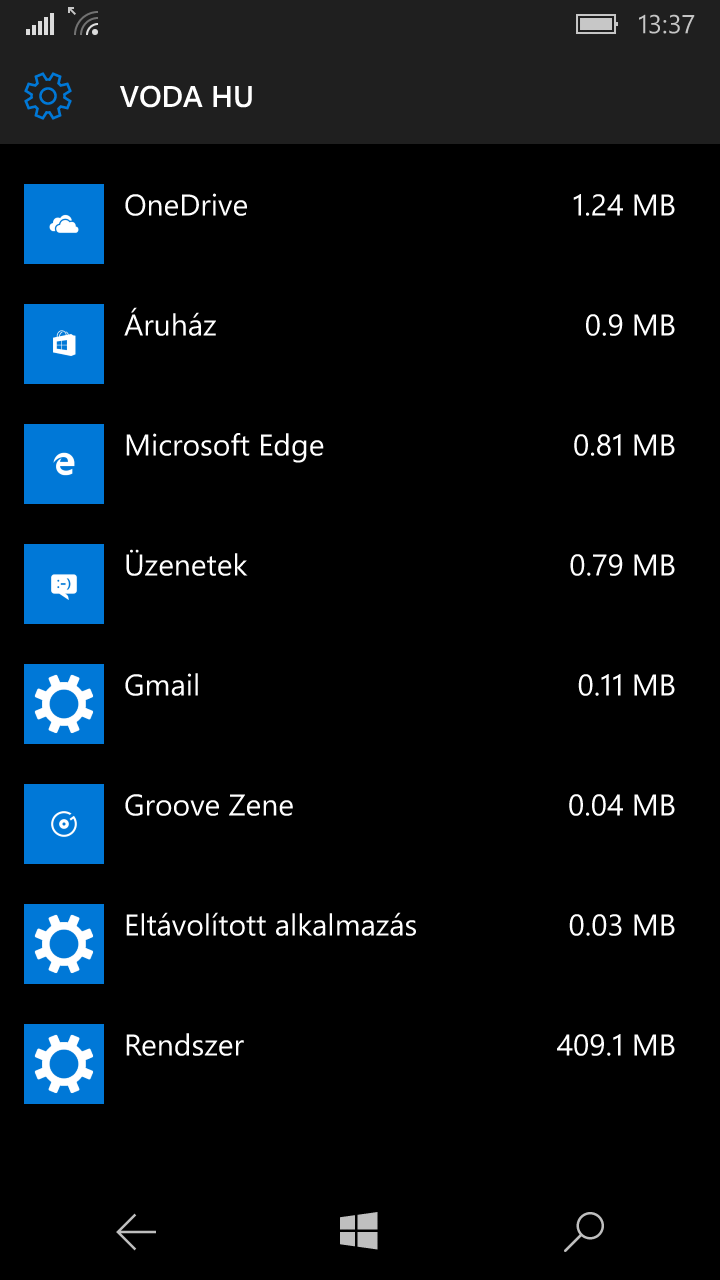
Task: Open the Groove Zene entry
Action: pos(360,824)
